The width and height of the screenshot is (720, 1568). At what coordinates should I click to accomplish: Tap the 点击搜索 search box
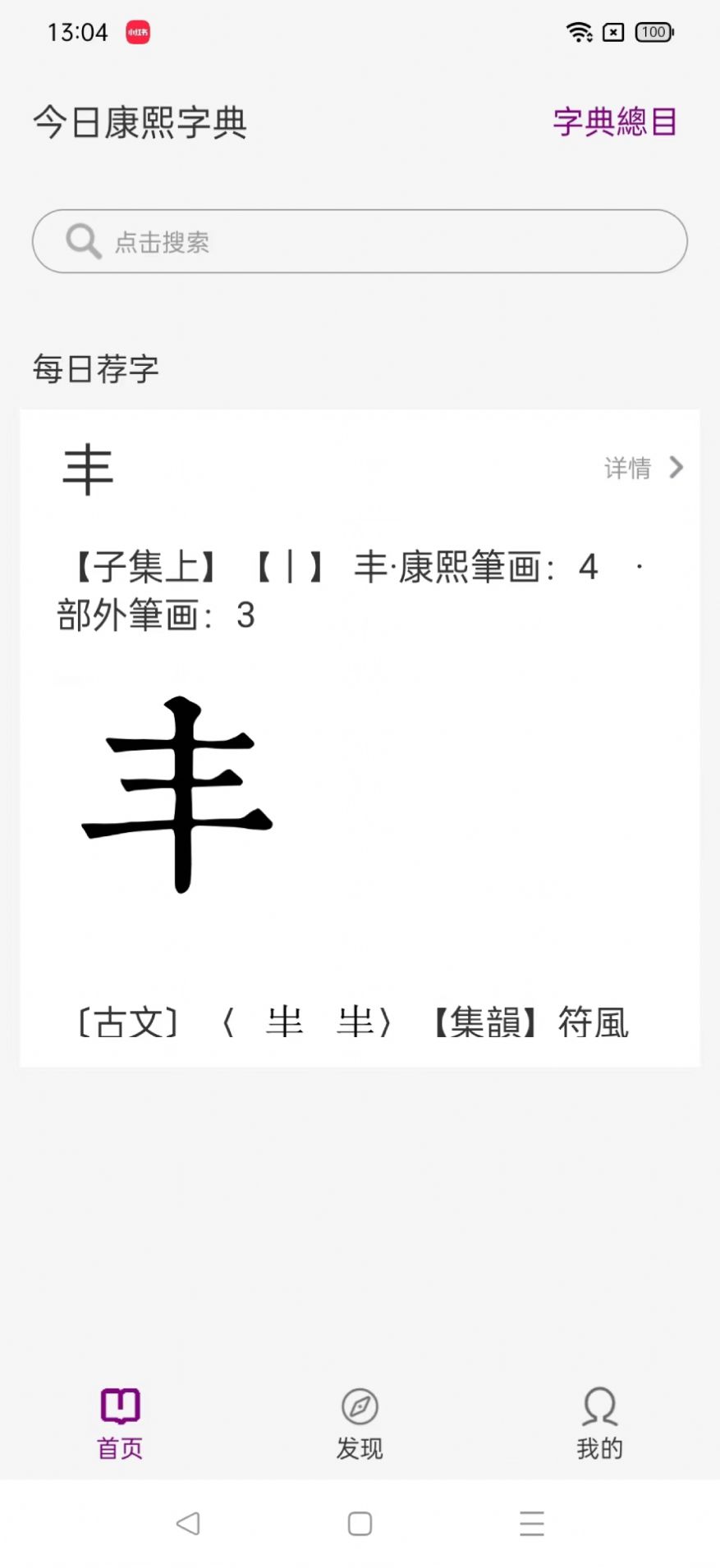(x=360, y=241)
